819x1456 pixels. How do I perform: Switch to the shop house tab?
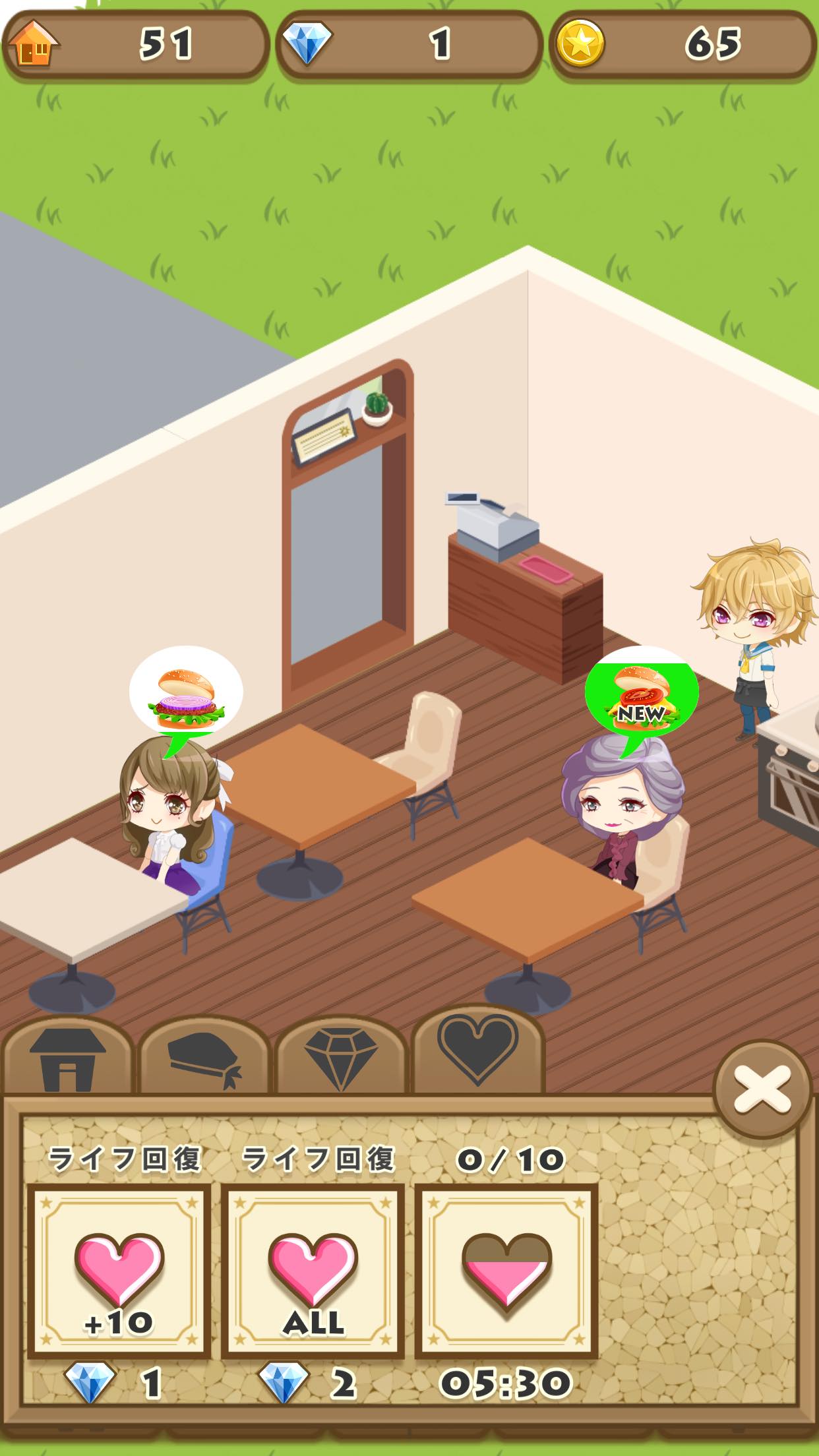coord(68,1059)
